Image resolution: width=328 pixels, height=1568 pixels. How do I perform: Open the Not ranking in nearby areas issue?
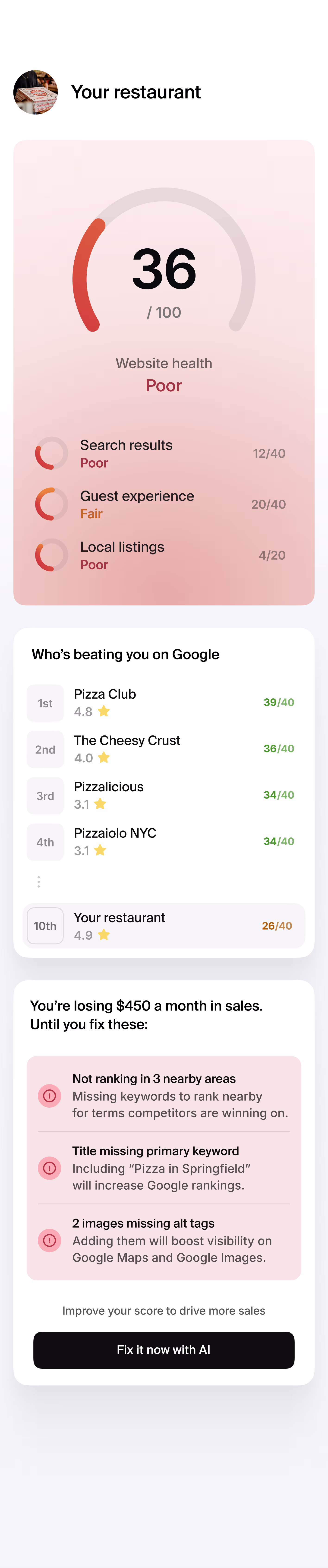164,1095
